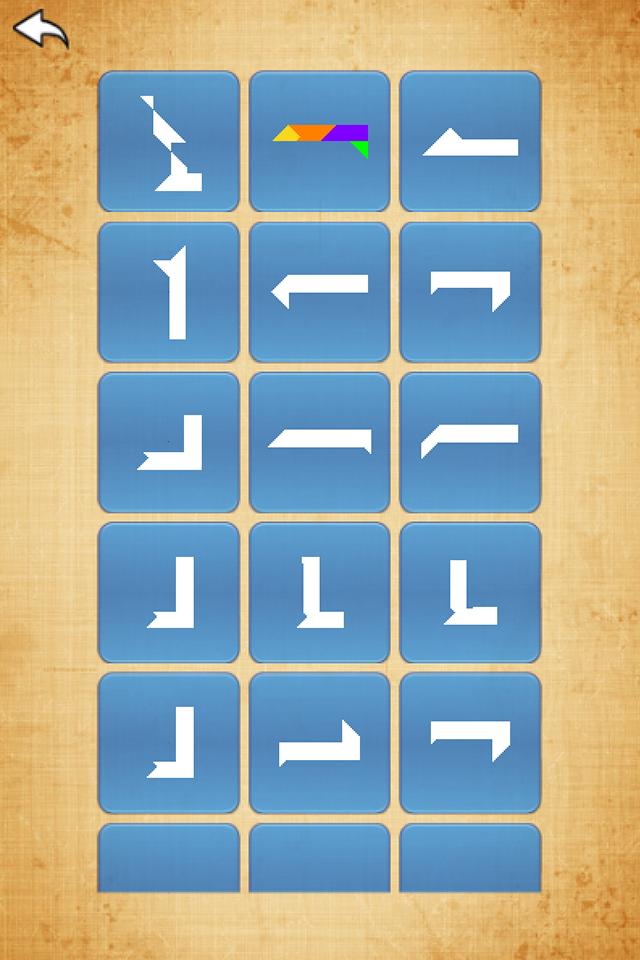The width and height of the screenshot is (640, 960).
Task: Open the flat bar puzzle with triangular peak
Action: click(470, 141)
